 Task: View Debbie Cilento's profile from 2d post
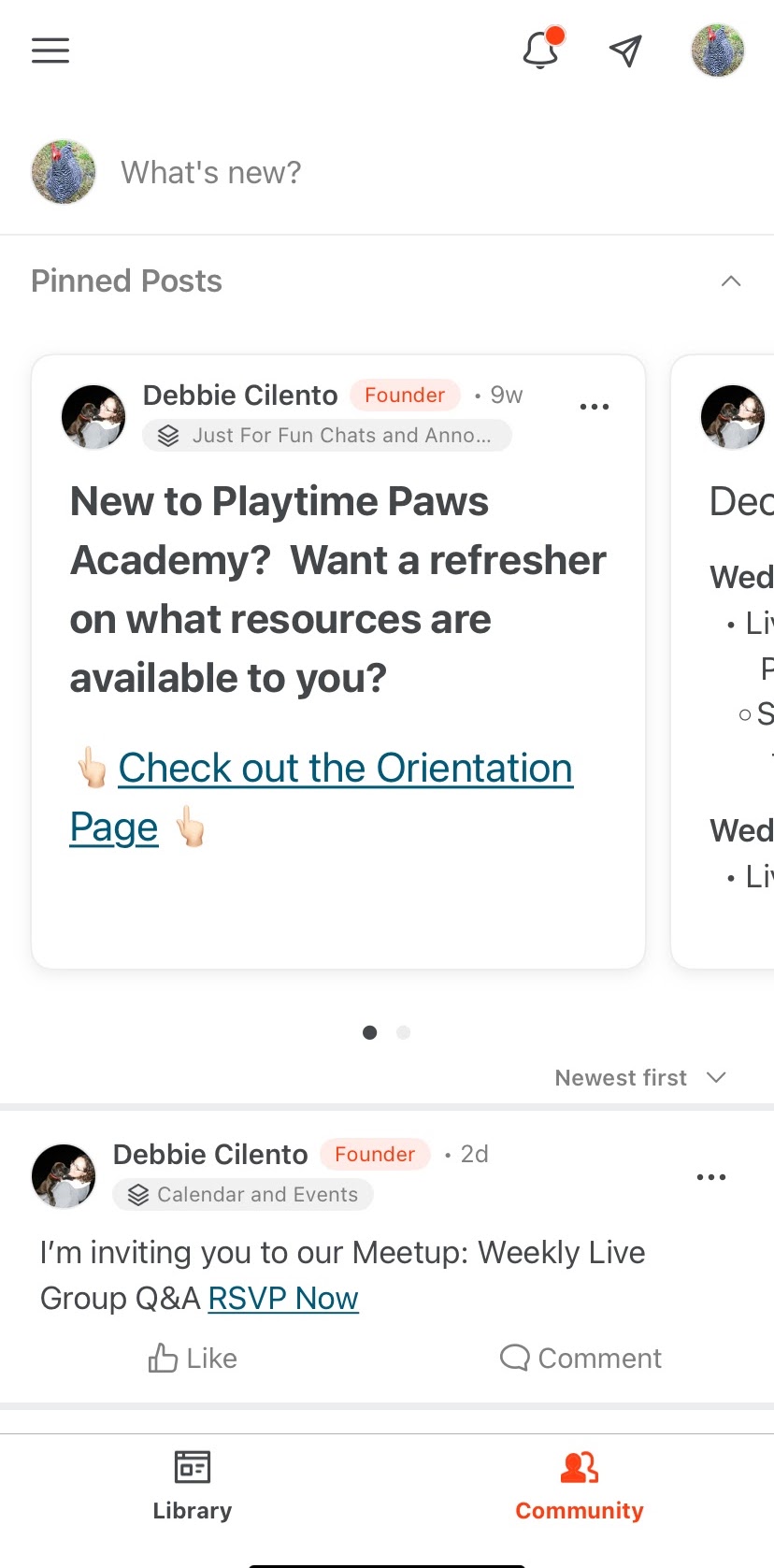(x=210, y=1155)
